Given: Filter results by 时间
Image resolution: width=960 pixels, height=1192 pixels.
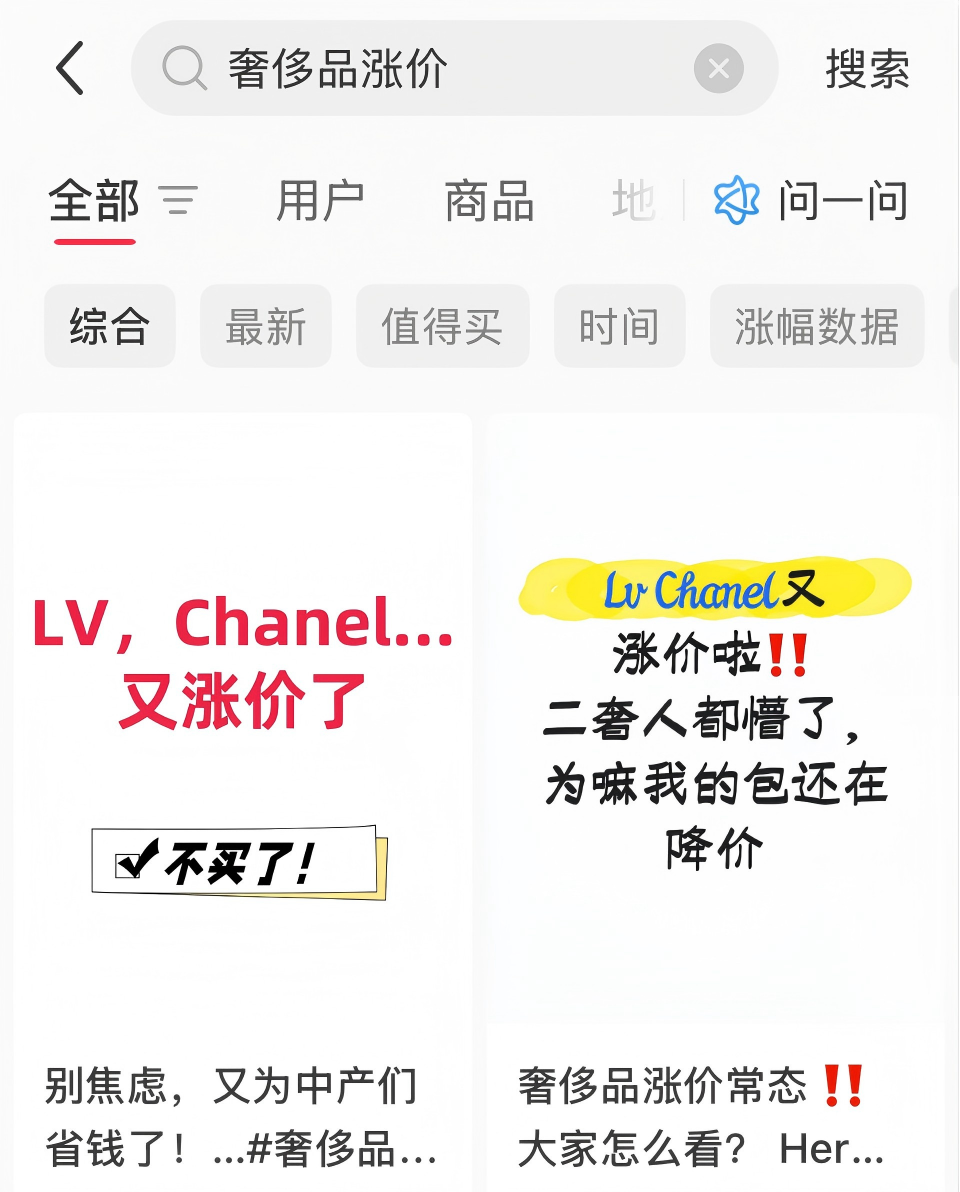Looking at the screenshot, I should (619, 326).
